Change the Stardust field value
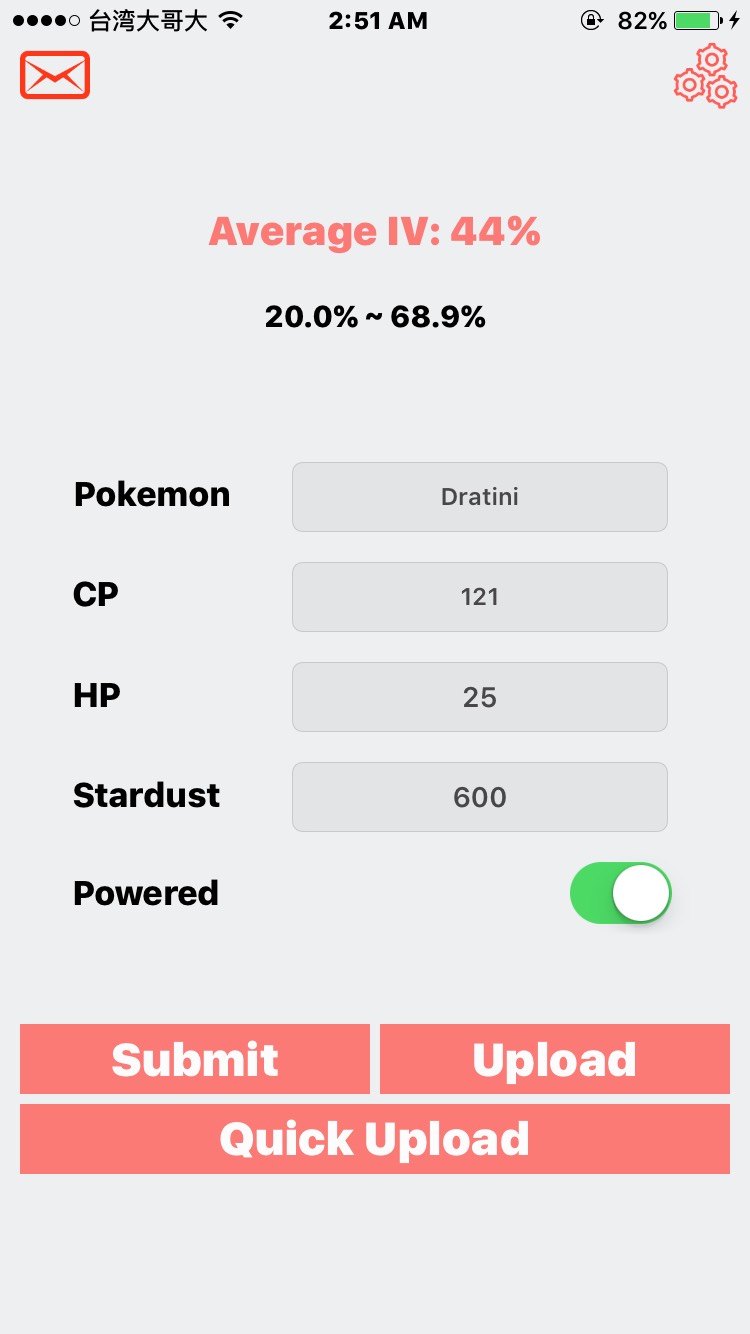This screenshot has width=750, height=1334. [480, 797]
